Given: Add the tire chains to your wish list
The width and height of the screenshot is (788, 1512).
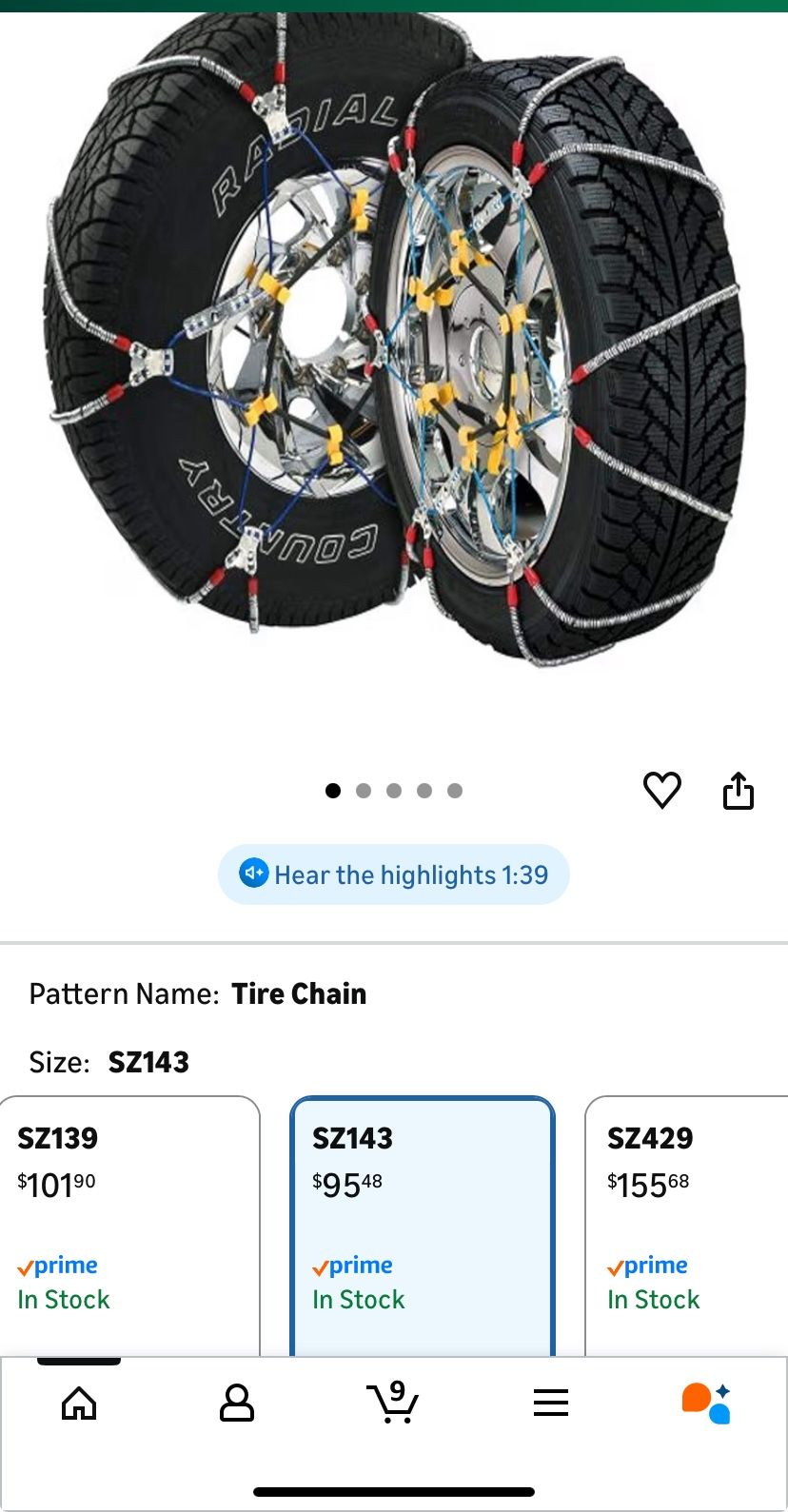Looking at the screenshot, I should tap(663, 790).
